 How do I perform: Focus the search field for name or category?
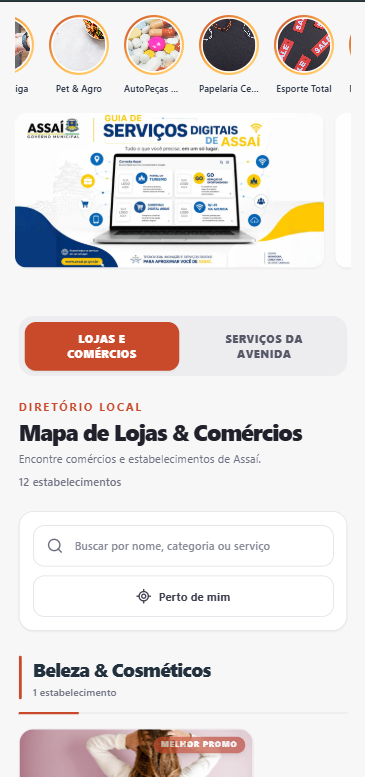click(x=183, y=546)
